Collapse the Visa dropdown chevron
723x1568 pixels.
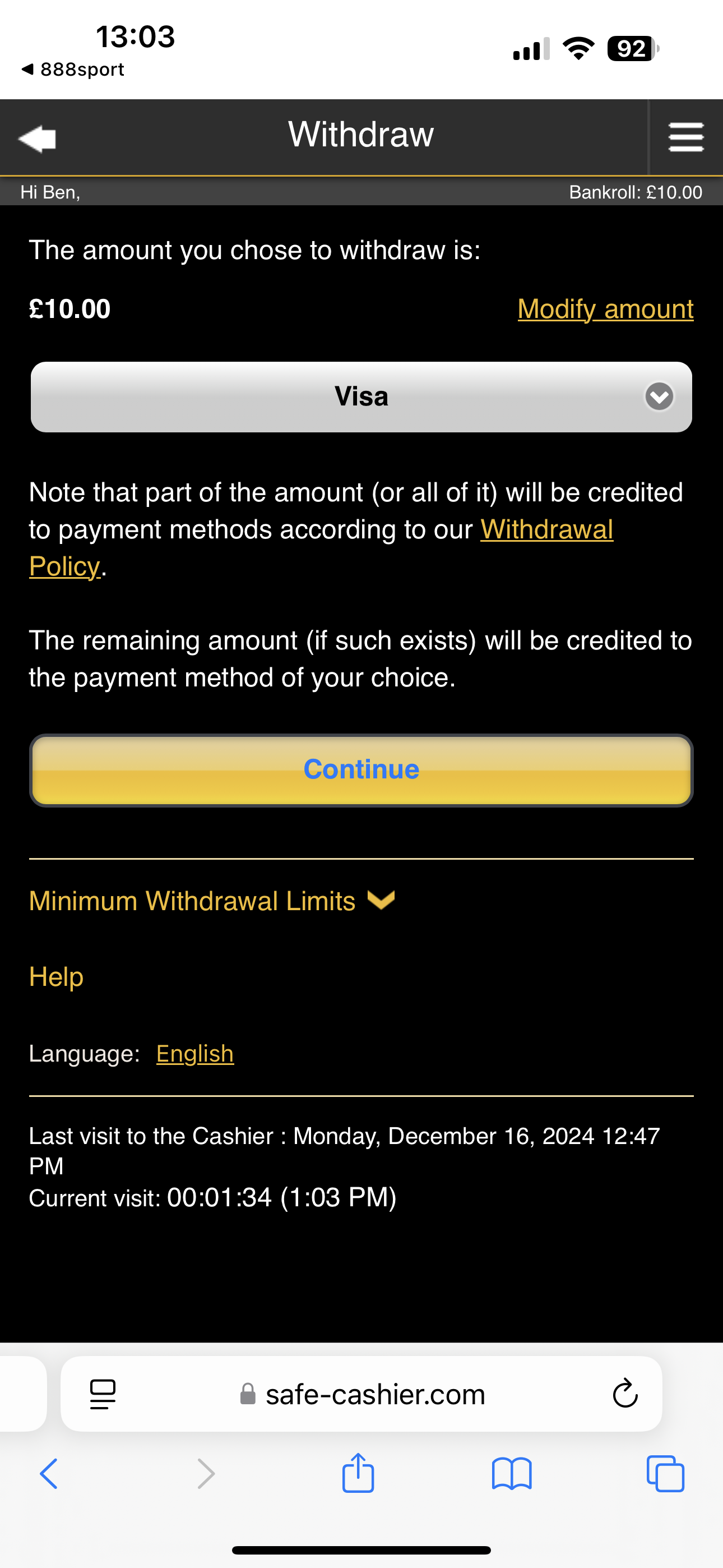point(659,397)
